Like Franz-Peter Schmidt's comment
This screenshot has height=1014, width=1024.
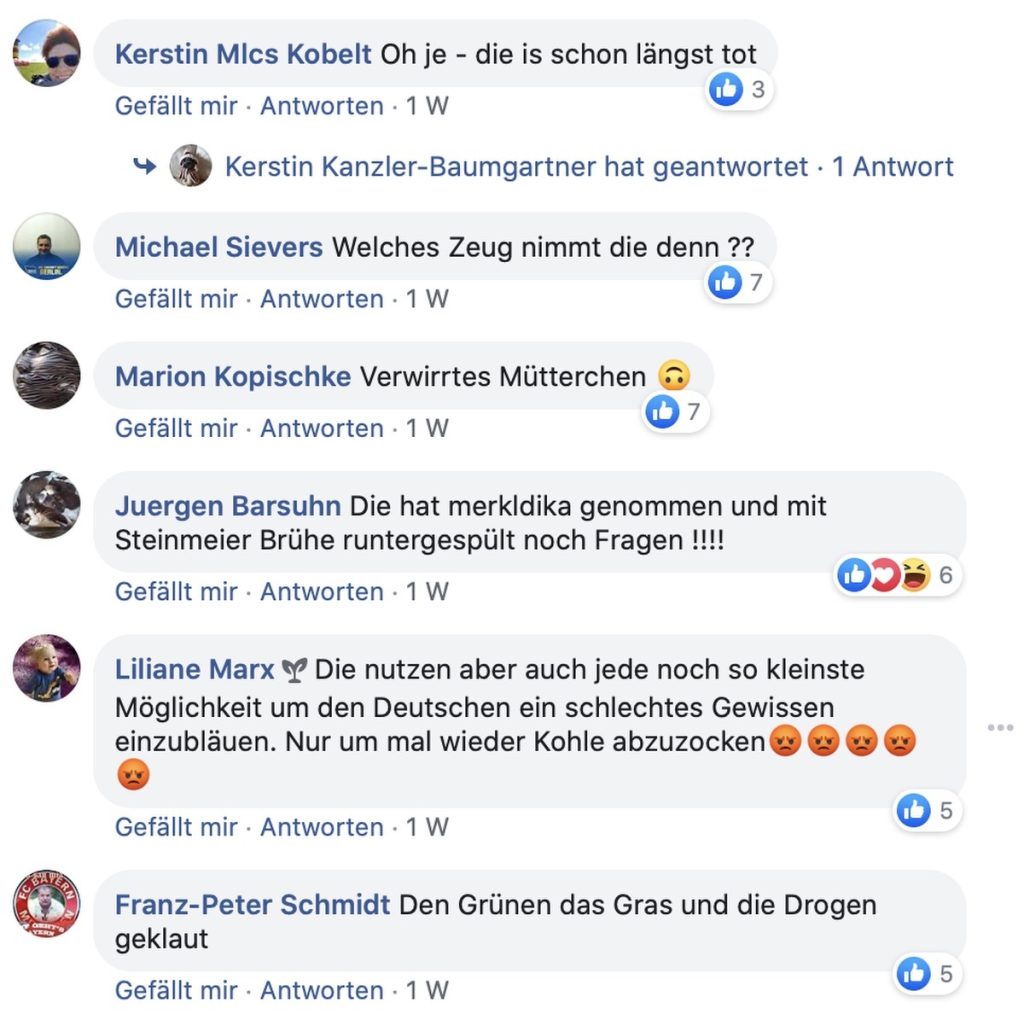click(x=176, y=990)
